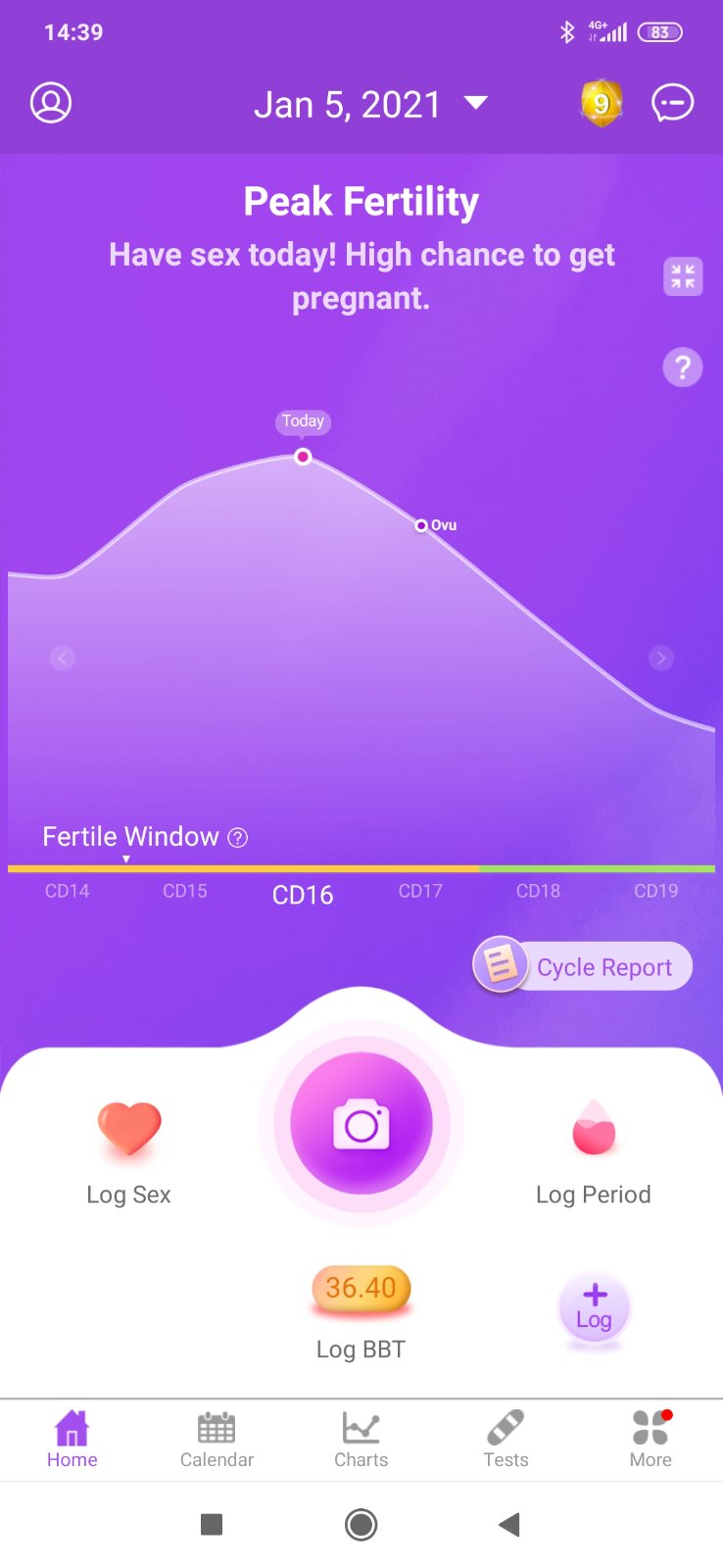The image size is (723, 1568).
Task: Open the Cycle Report
Action: (584, 966)
